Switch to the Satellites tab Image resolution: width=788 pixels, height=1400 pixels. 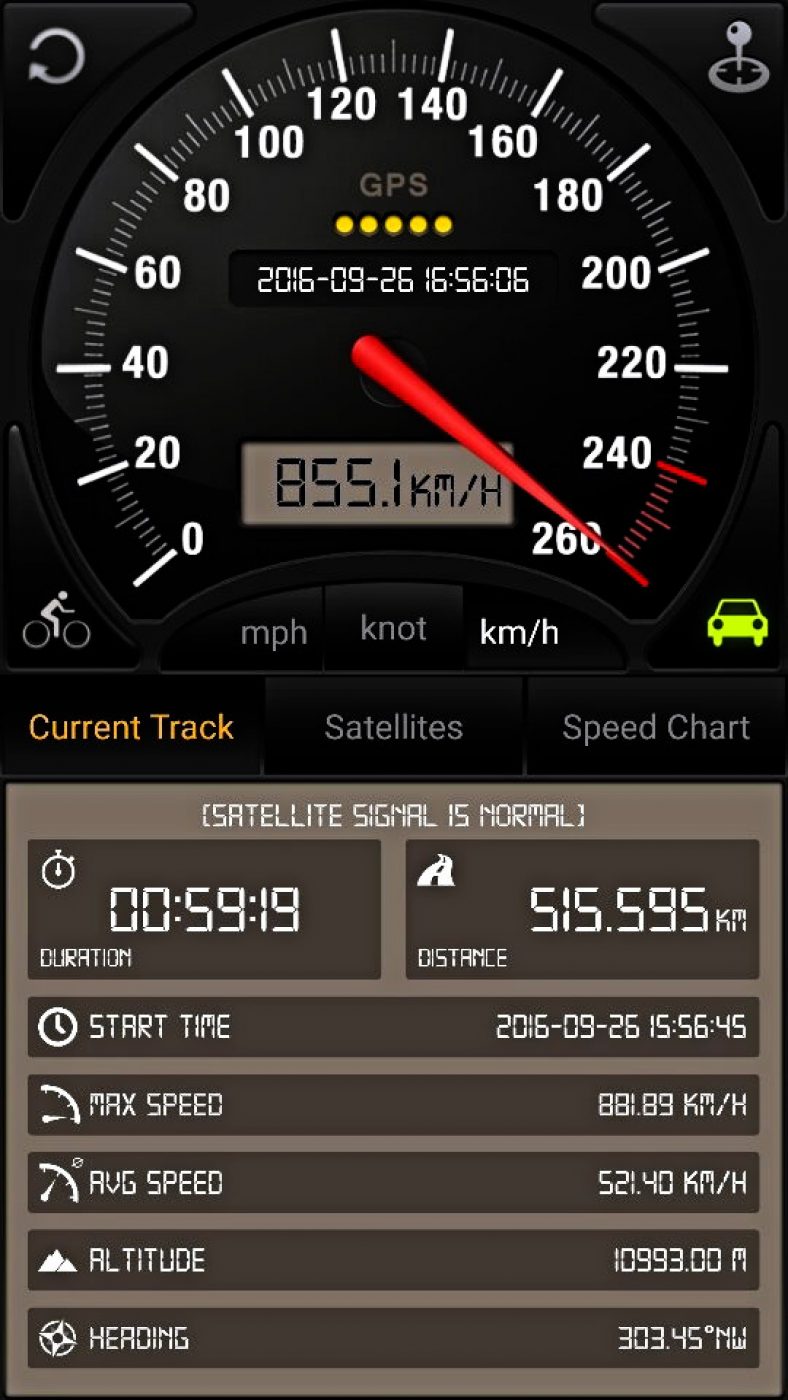[x=393, y=727]
